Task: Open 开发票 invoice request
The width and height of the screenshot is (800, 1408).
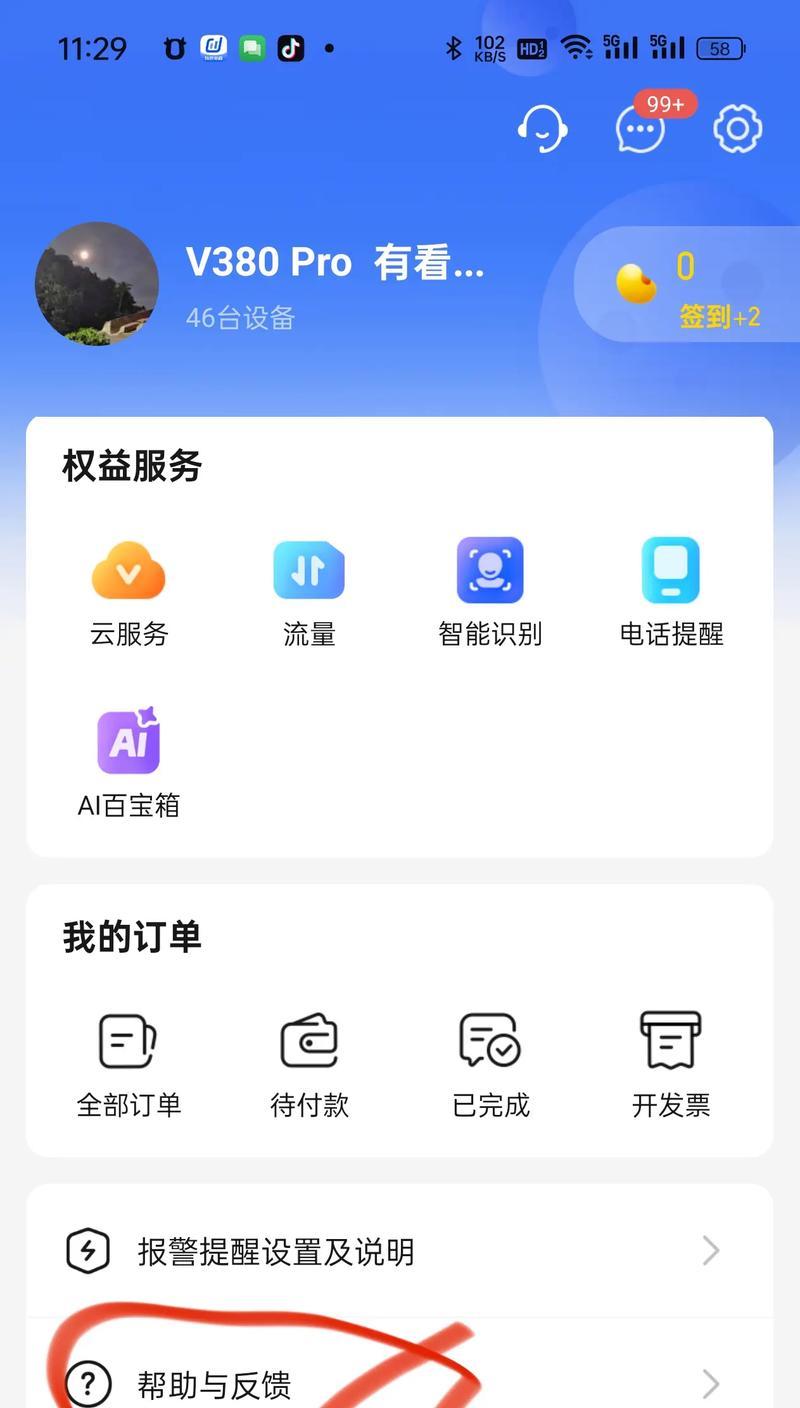Action: 671,1064
